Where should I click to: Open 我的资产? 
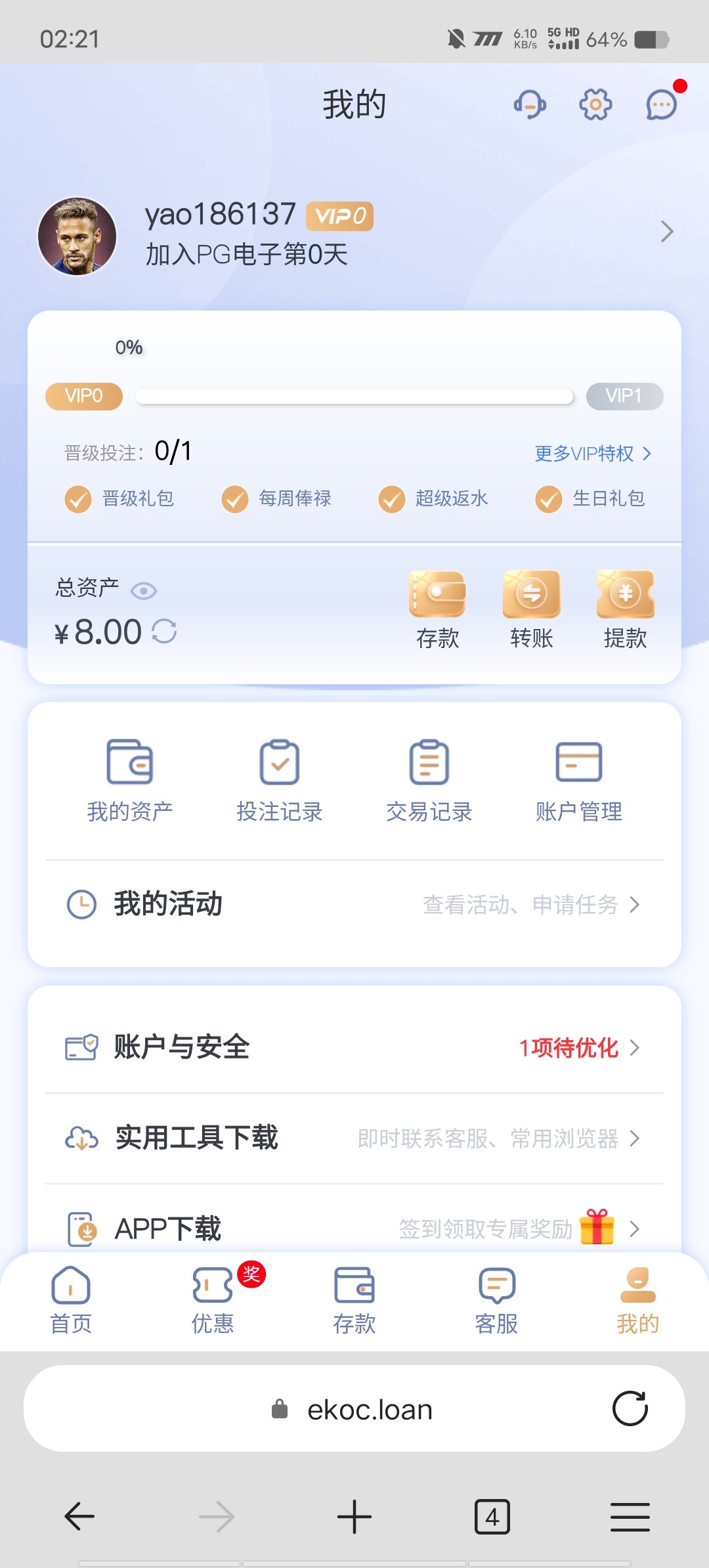(x=130, y=781)
